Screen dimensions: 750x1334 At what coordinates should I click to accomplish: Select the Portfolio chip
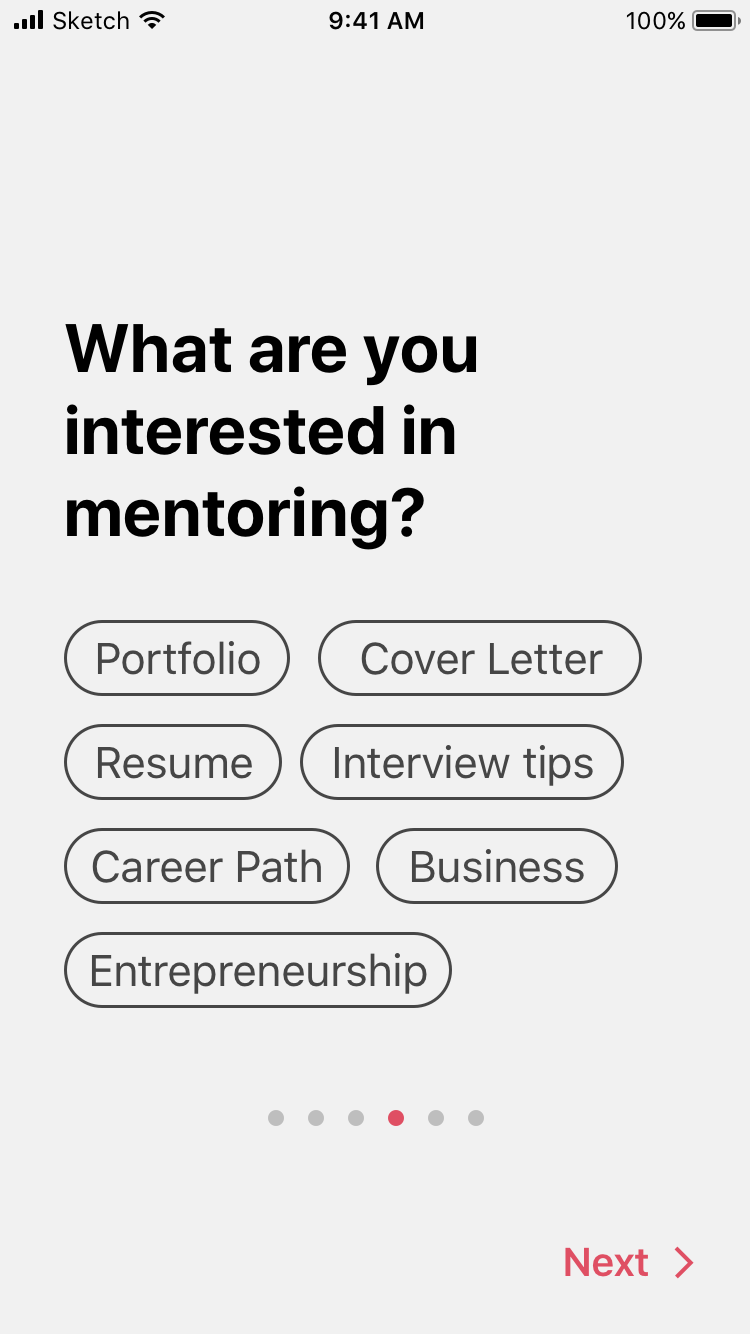point(177,658)
